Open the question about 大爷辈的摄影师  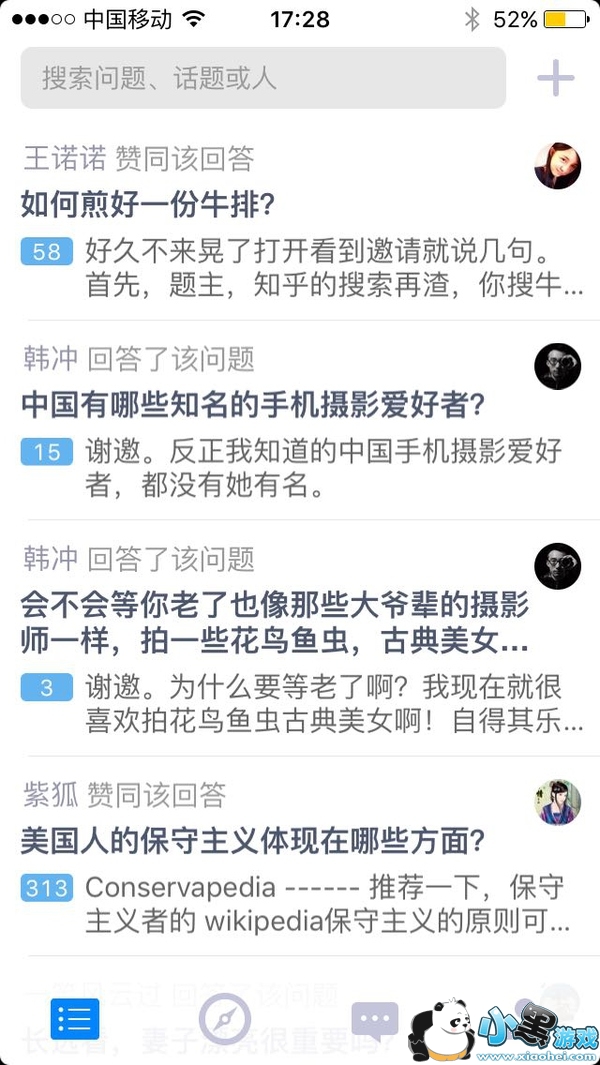274,623
